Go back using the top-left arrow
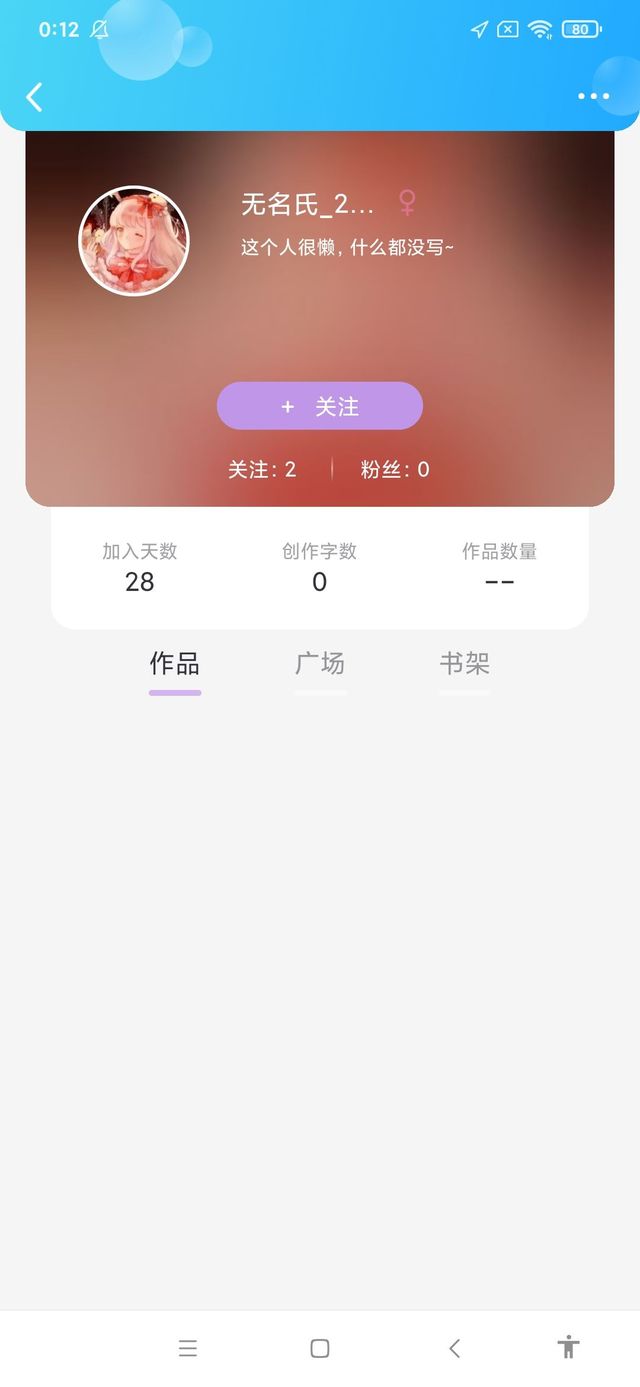Image resolution: width=640 pixels, height=1387 pixels. click(x=34, y=97)
